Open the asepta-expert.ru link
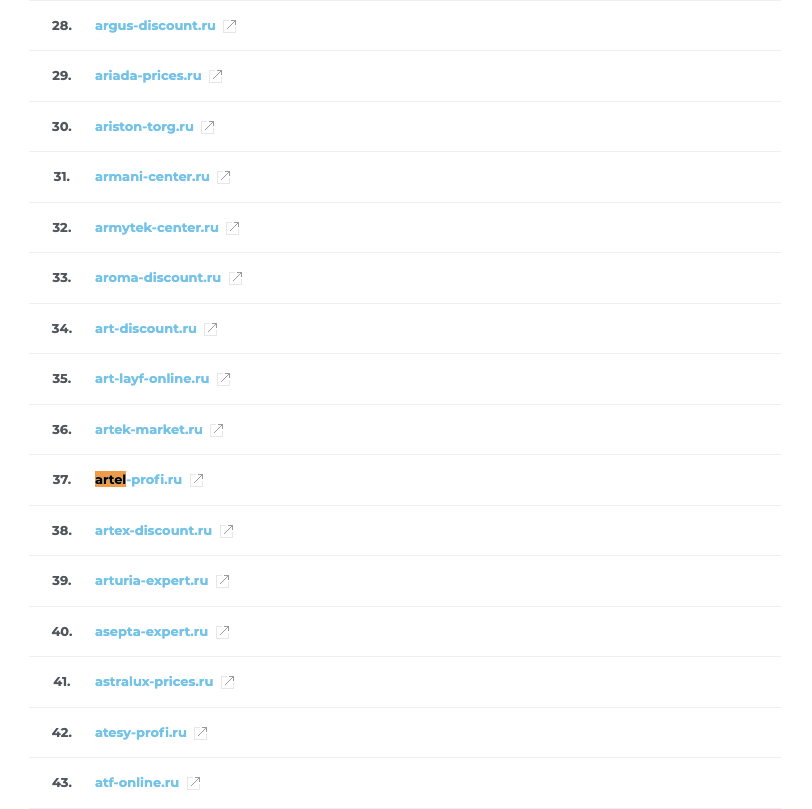This screenshot has width=812, height=809. (x=151, y=632)
